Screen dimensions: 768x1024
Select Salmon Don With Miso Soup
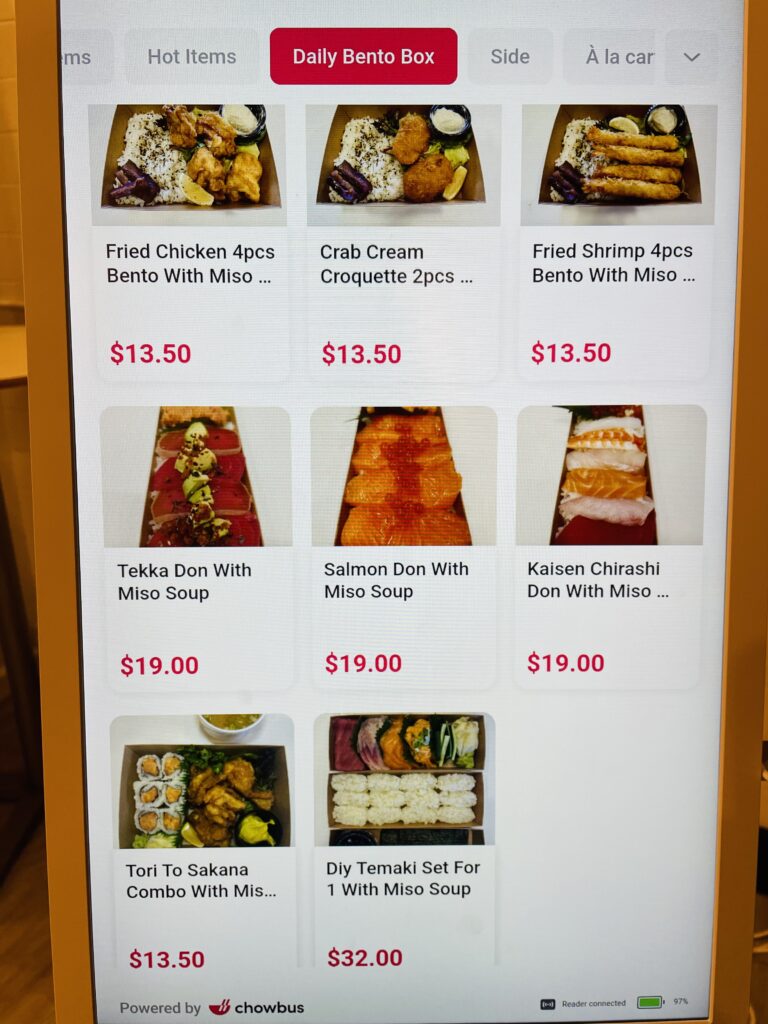(x=404, y=545)
